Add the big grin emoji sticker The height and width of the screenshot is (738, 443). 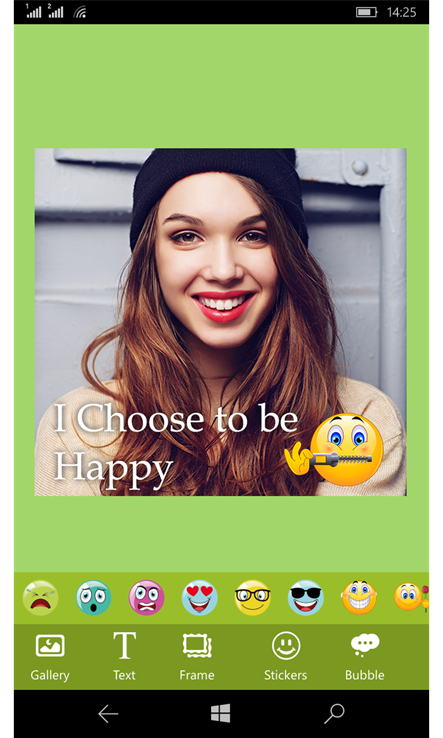coord(359,598)
